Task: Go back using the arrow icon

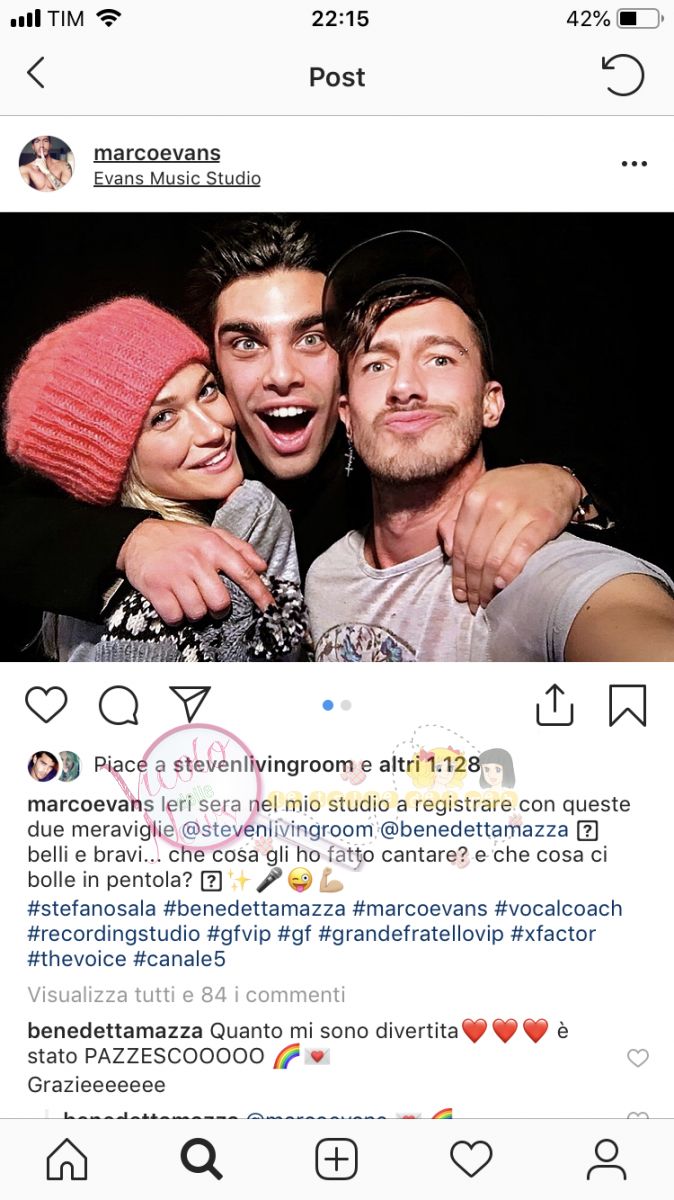Action: coord(36,73)
